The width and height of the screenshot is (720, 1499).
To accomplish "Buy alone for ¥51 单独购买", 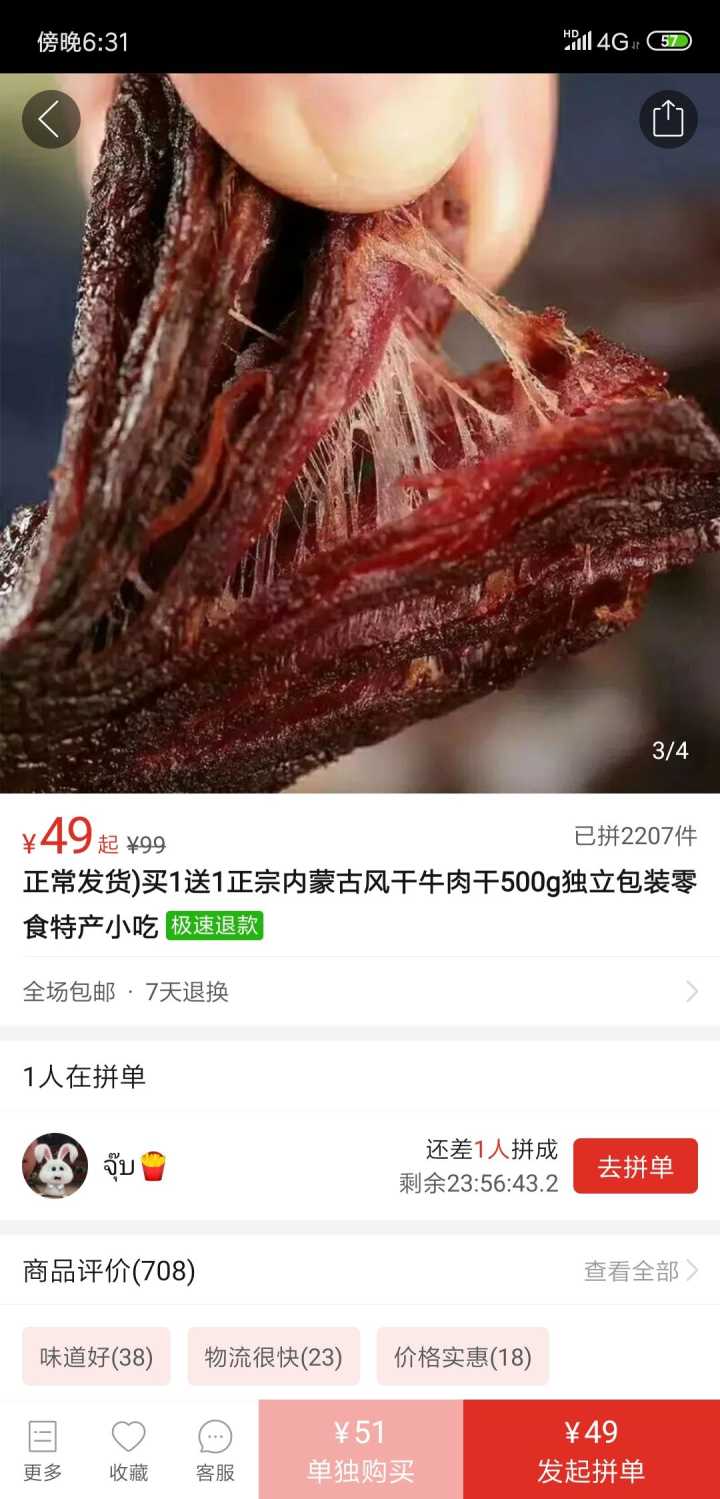I will [x=360, y=1450].
